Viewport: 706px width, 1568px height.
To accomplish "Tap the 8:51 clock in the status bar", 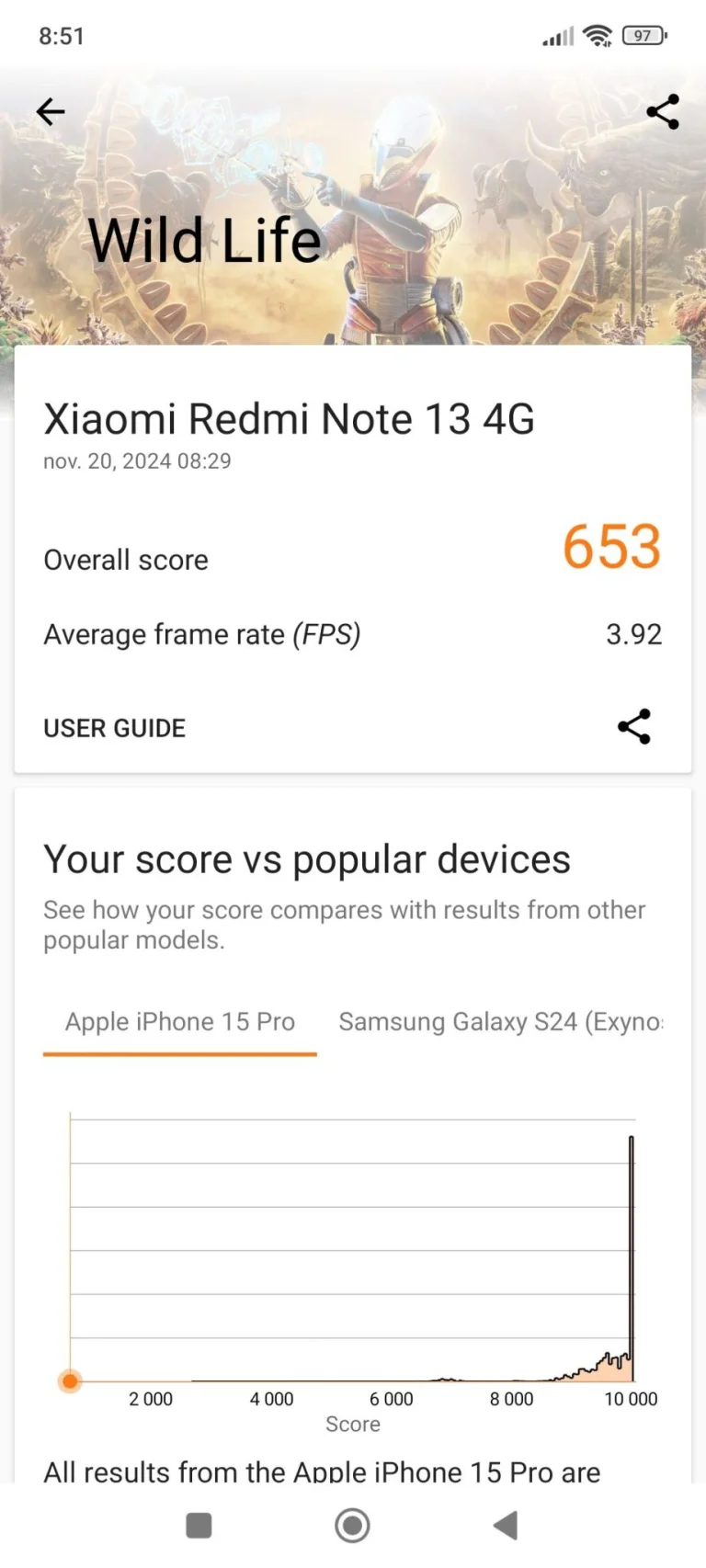I will point(61,36).
